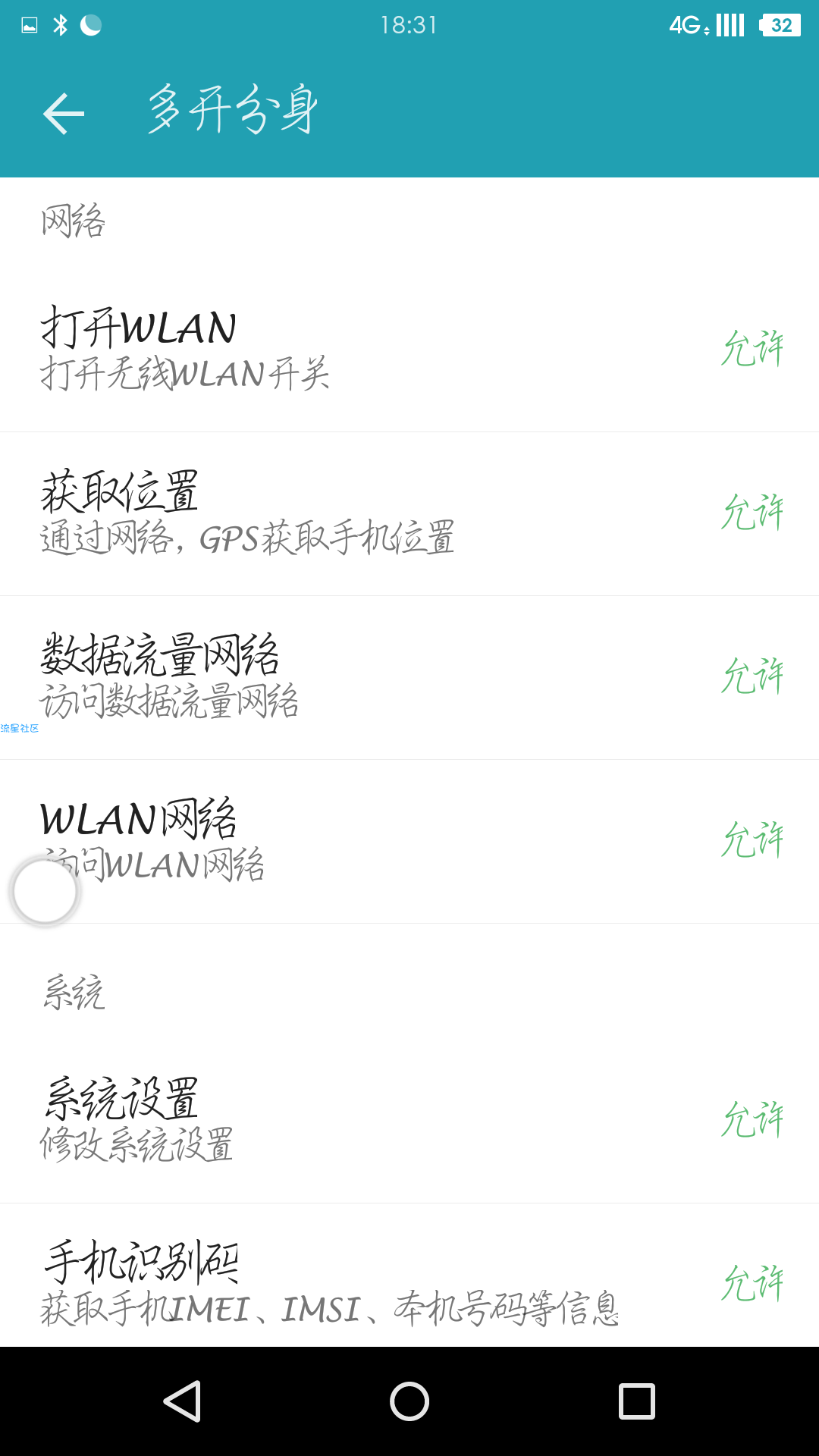Change the 手机识别码 permission setting

752,1284
